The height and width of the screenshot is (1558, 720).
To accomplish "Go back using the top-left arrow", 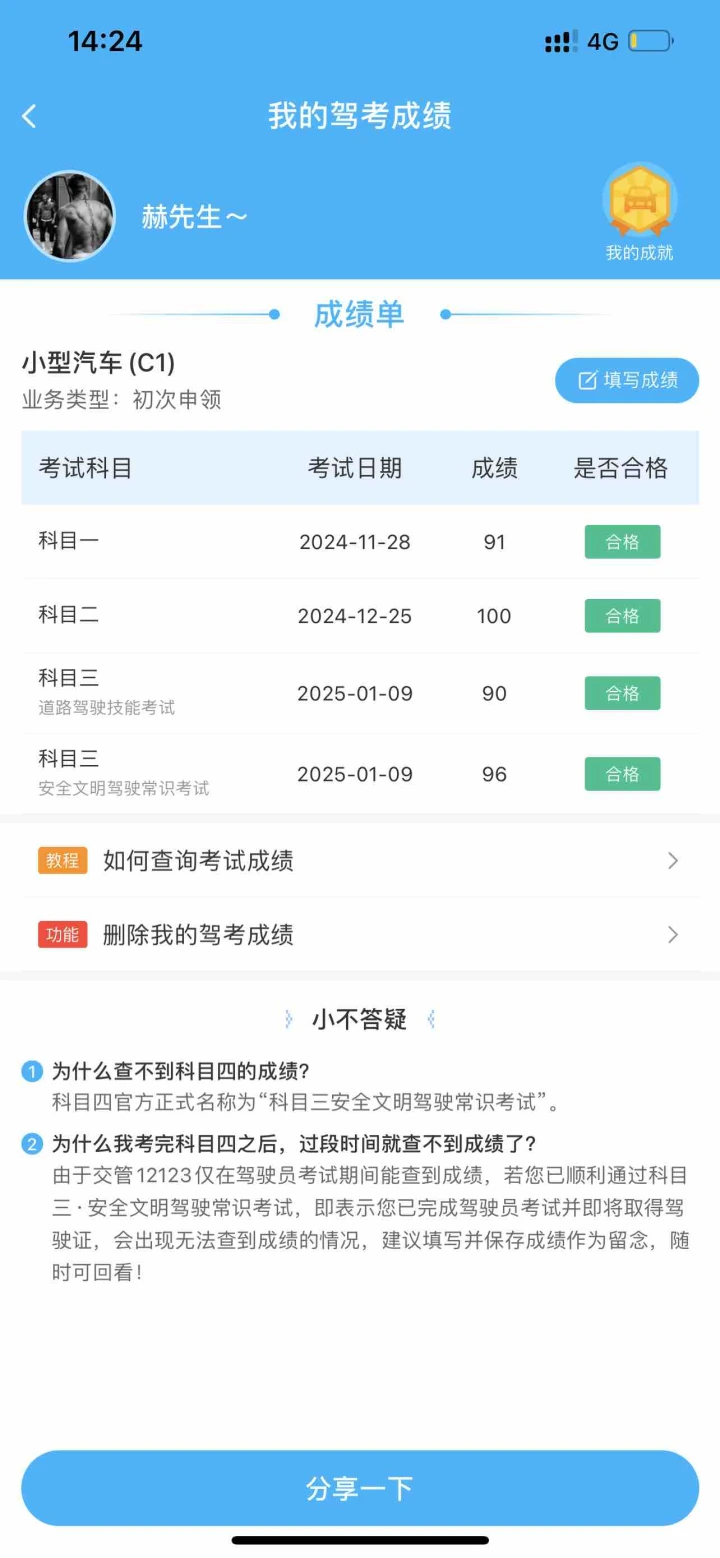I will click(x=30, y=116).
